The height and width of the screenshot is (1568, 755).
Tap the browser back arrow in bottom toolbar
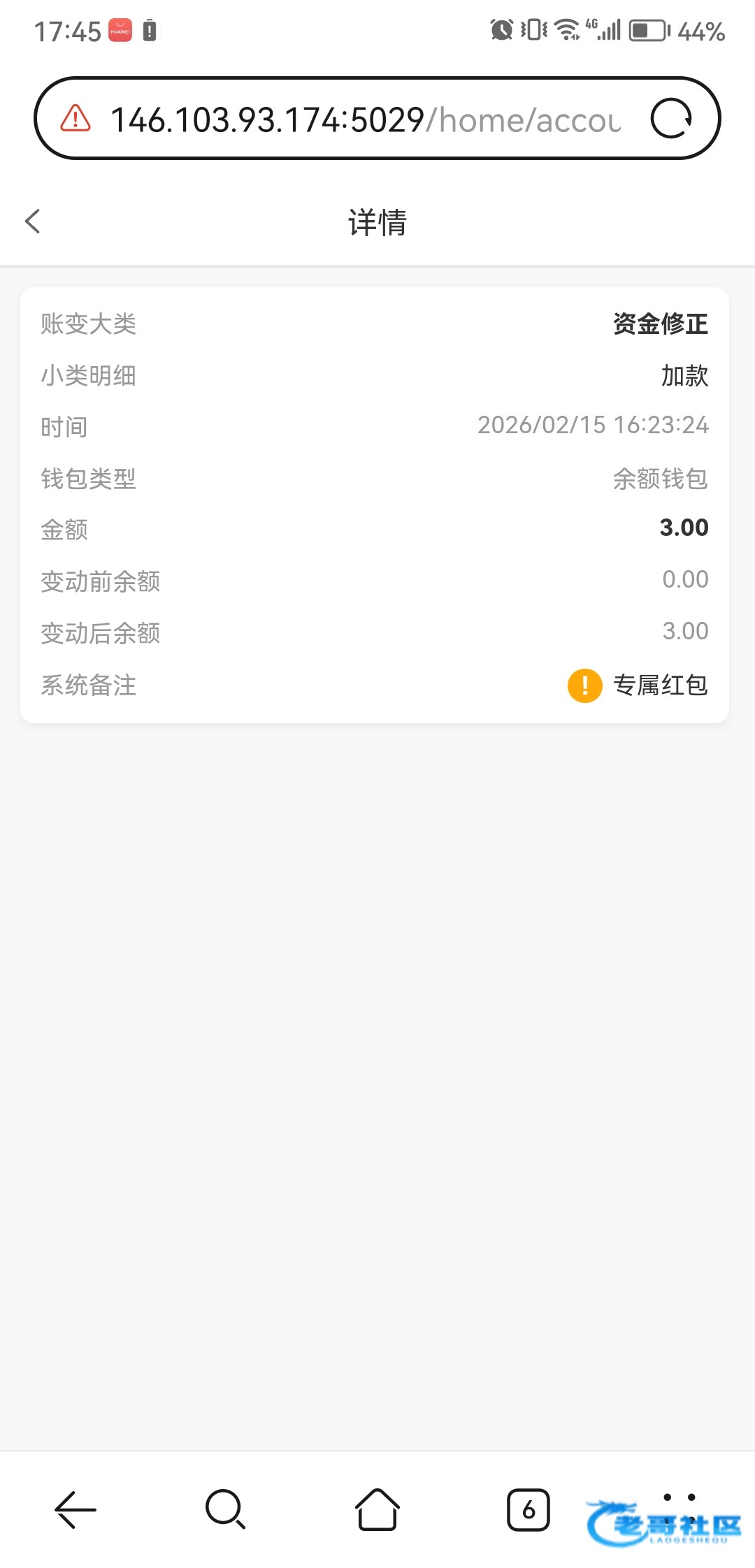click(x=75, y=1509)
